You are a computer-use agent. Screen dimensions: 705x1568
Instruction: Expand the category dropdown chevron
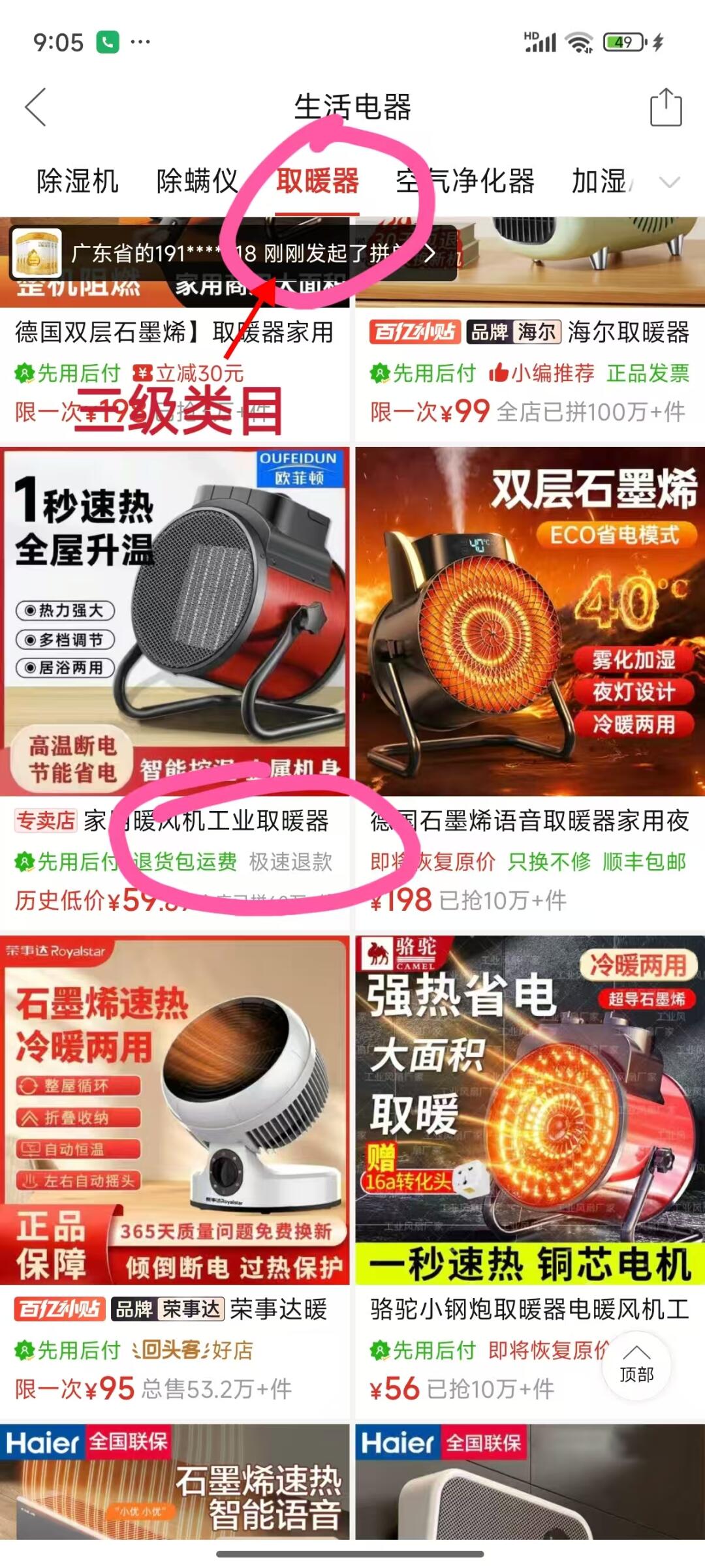coord(670,181)
